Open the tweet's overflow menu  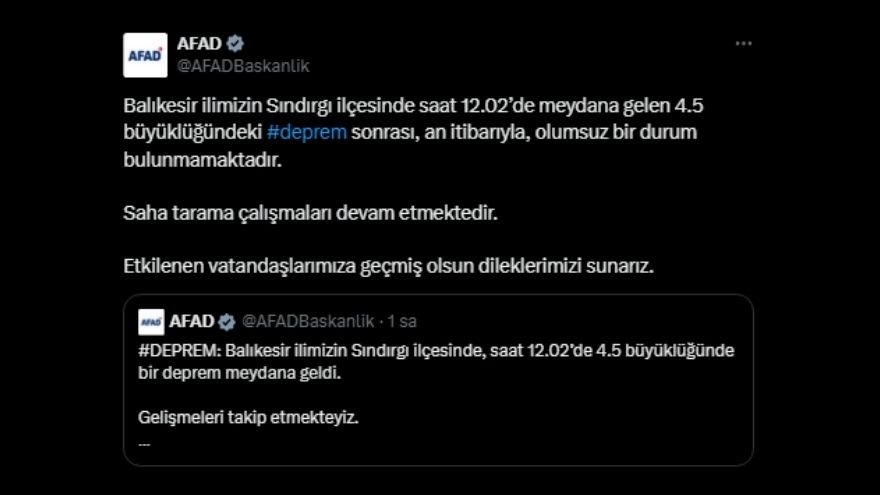pos(743,44)
